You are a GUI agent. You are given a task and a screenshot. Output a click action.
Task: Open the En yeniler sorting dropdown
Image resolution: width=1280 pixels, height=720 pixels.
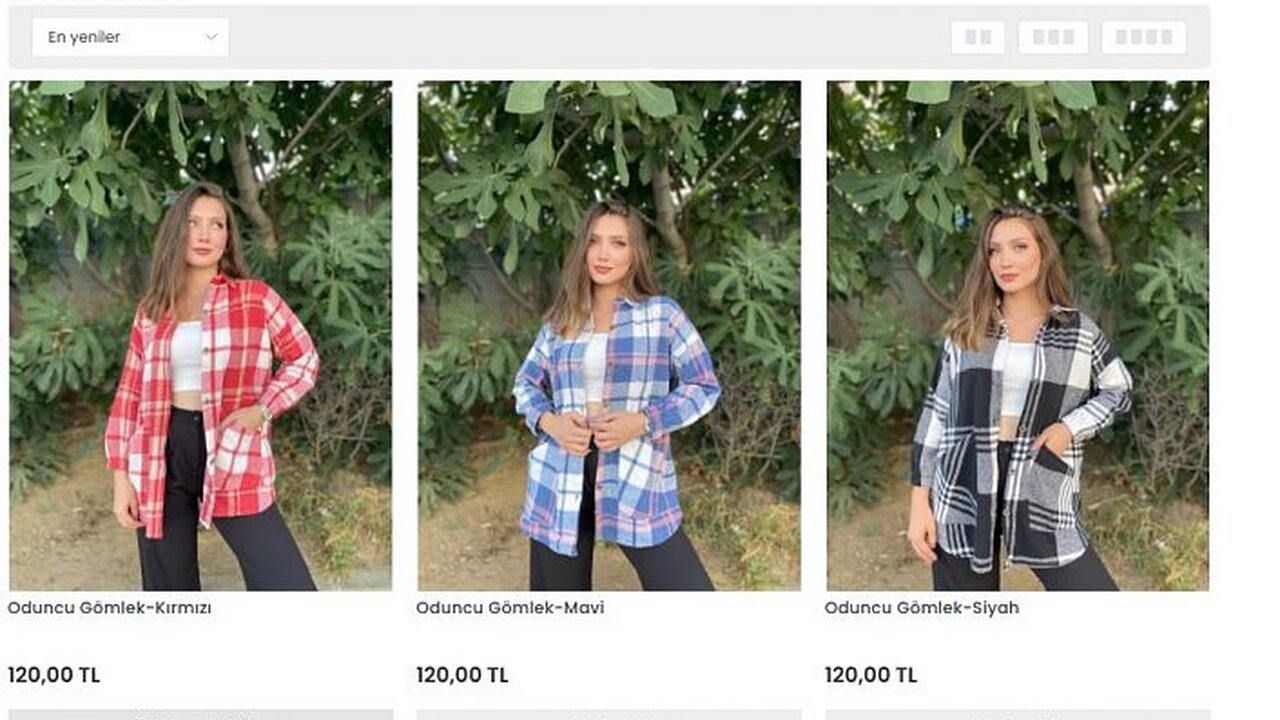130,37
